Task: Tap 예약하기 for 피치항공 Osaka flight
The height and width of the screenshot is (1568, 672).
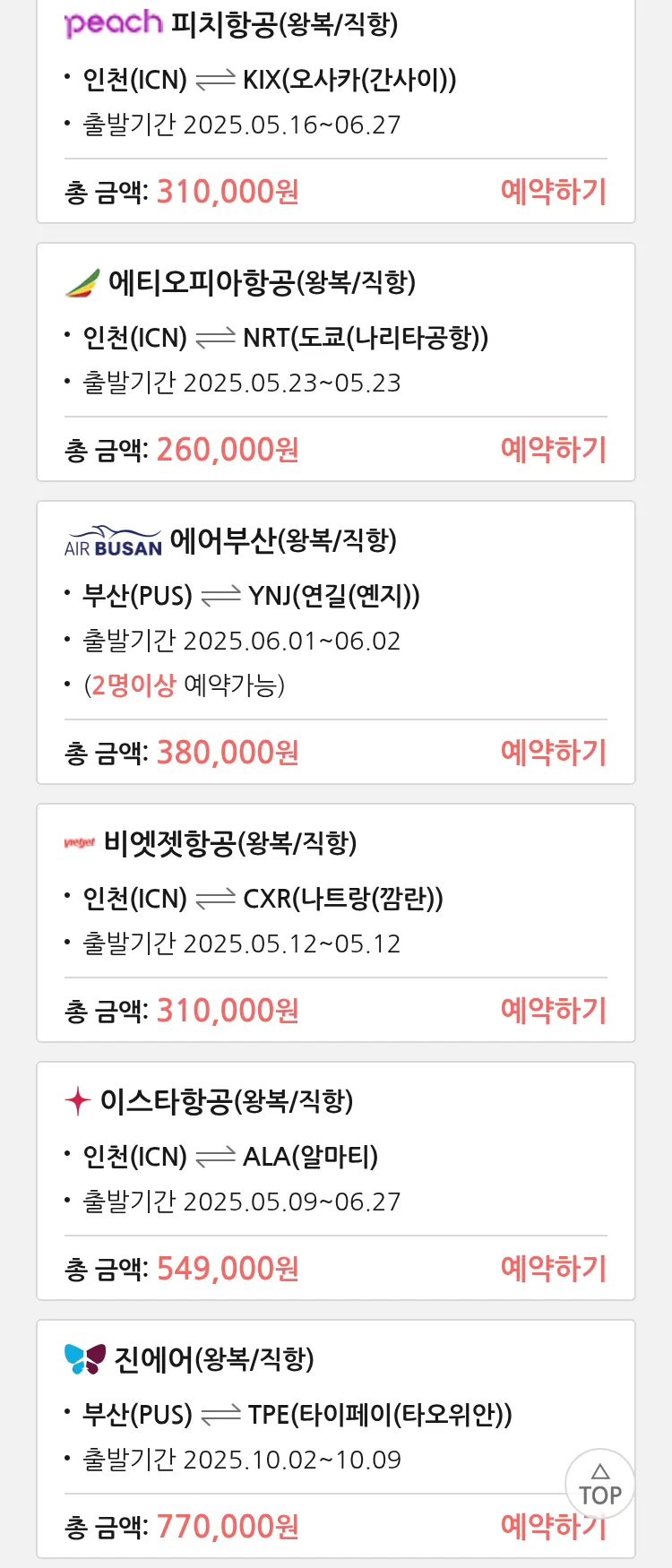Action: tap(553, 192)
